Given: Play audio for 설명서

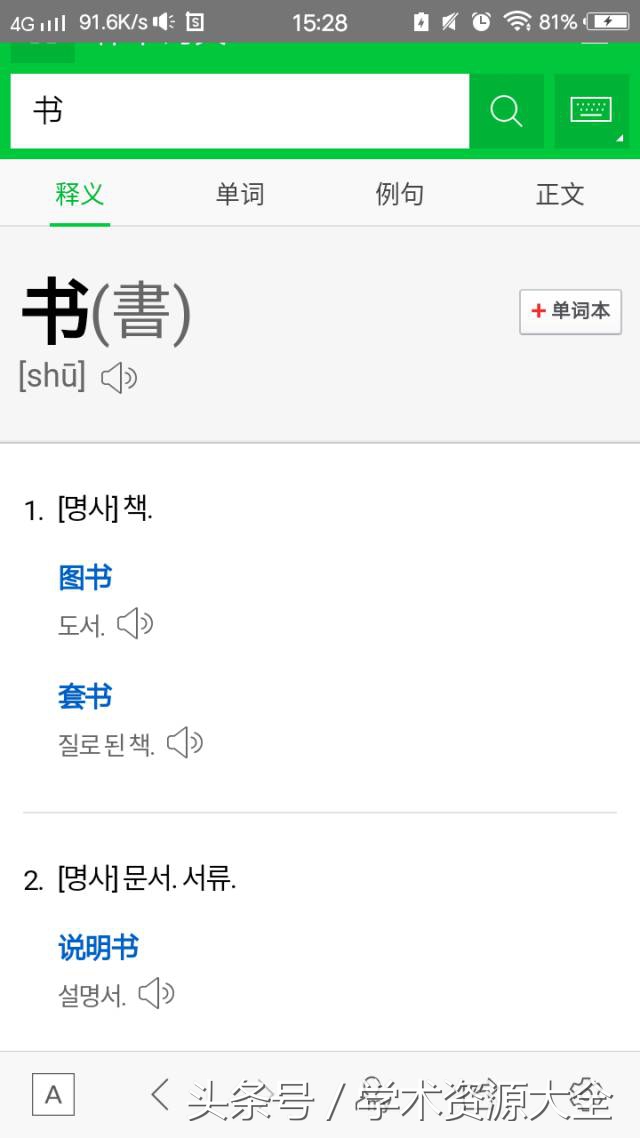Looking at the screenshot, I should pyautogui.click(x=156, y=994).
